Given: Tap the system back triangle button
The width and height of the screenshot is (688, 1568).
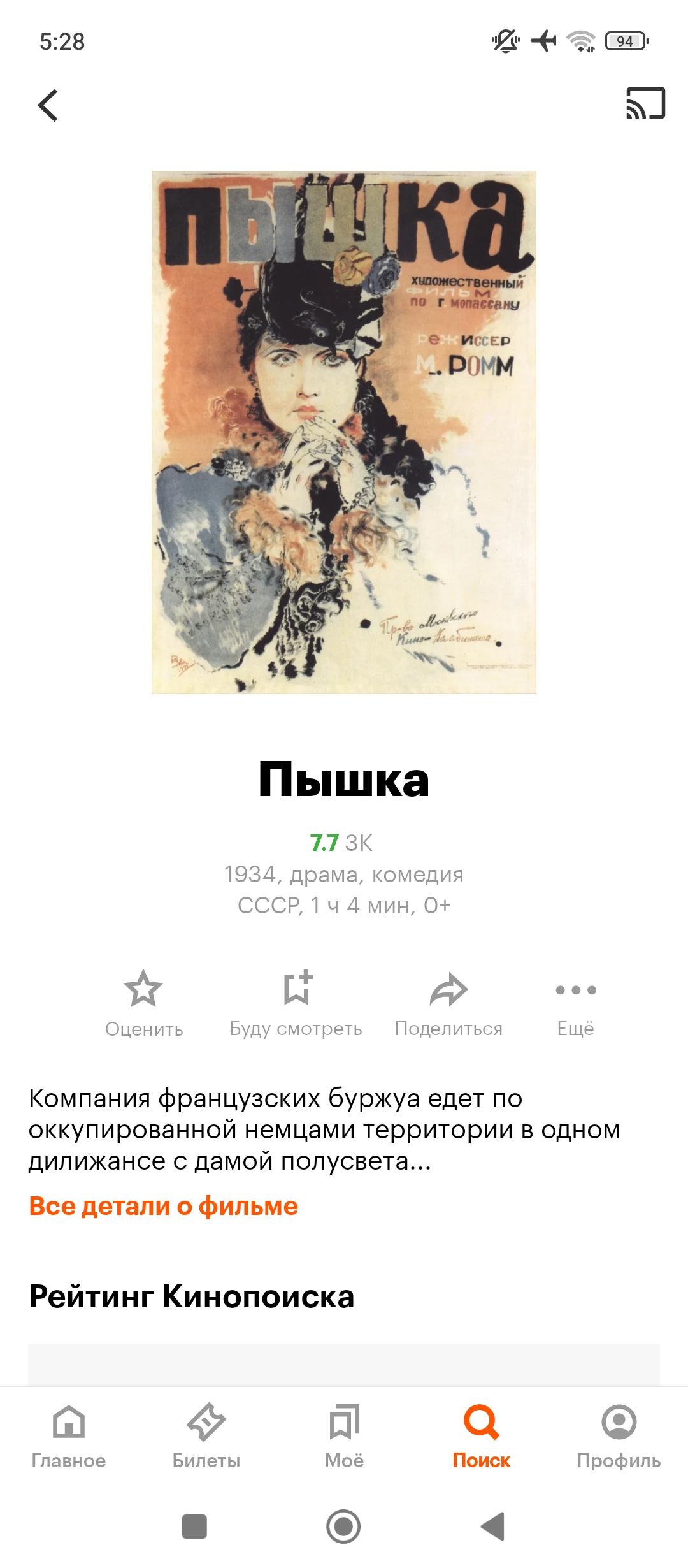Looking at the screenshot, I should [x=493, y=1527].
